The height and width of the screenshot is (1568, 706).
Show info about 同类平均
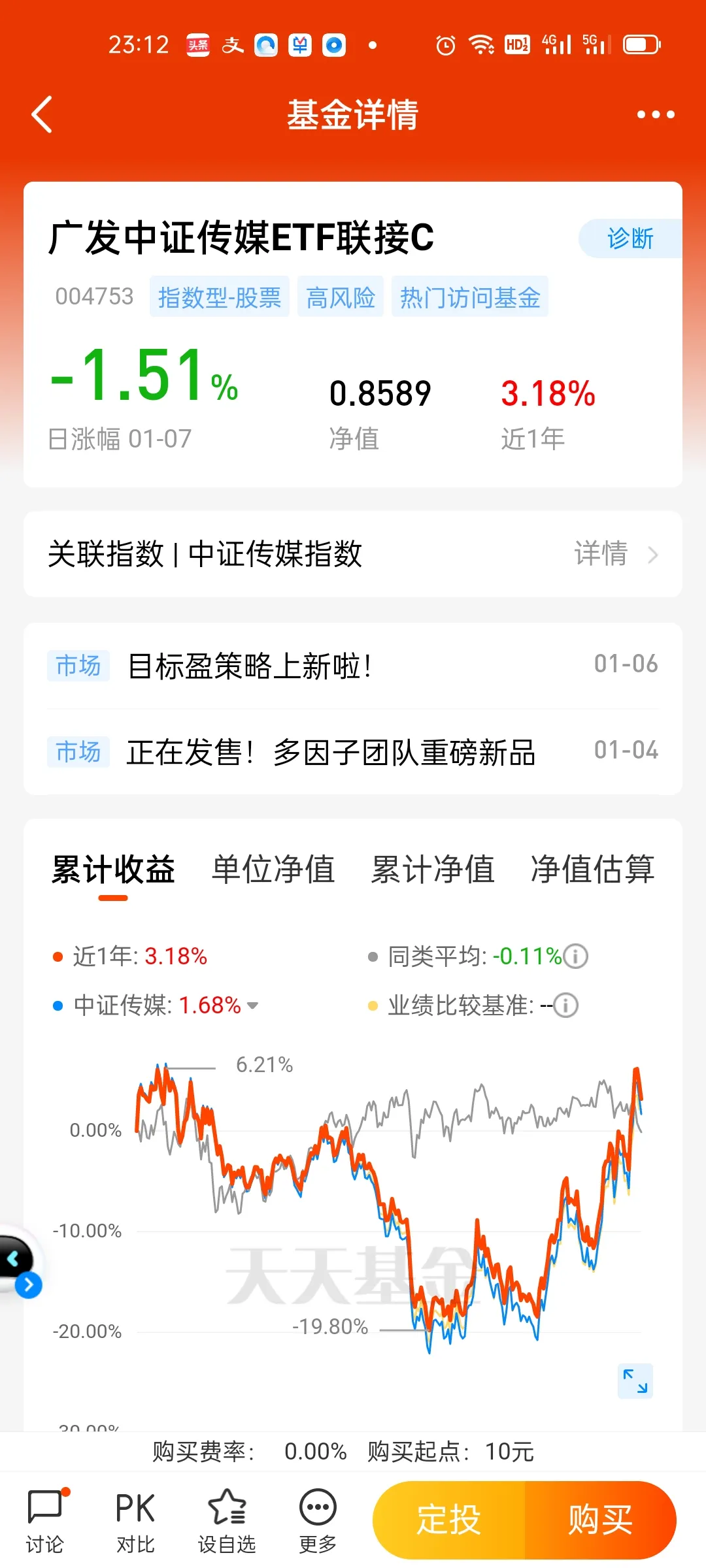pos(576,956)
